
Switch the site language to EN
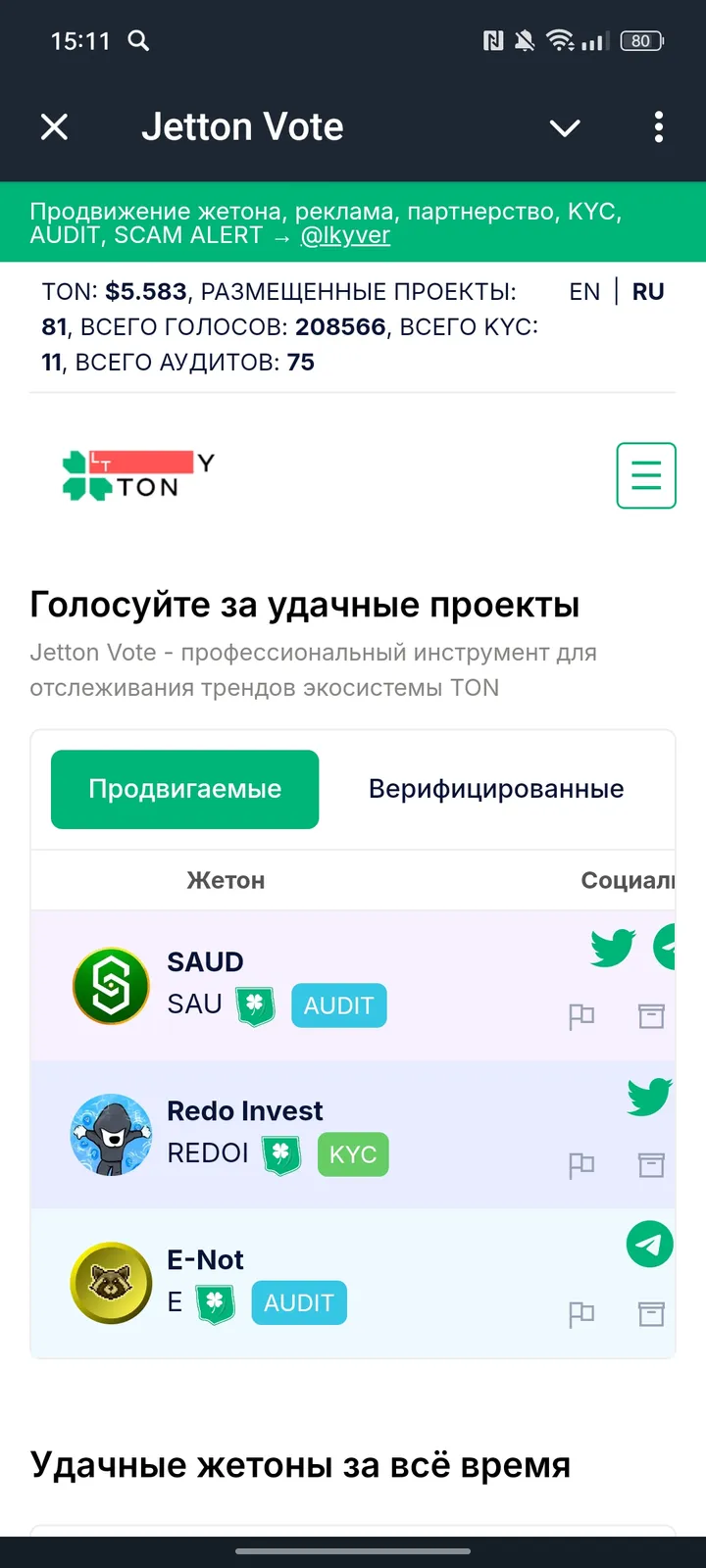584,291
